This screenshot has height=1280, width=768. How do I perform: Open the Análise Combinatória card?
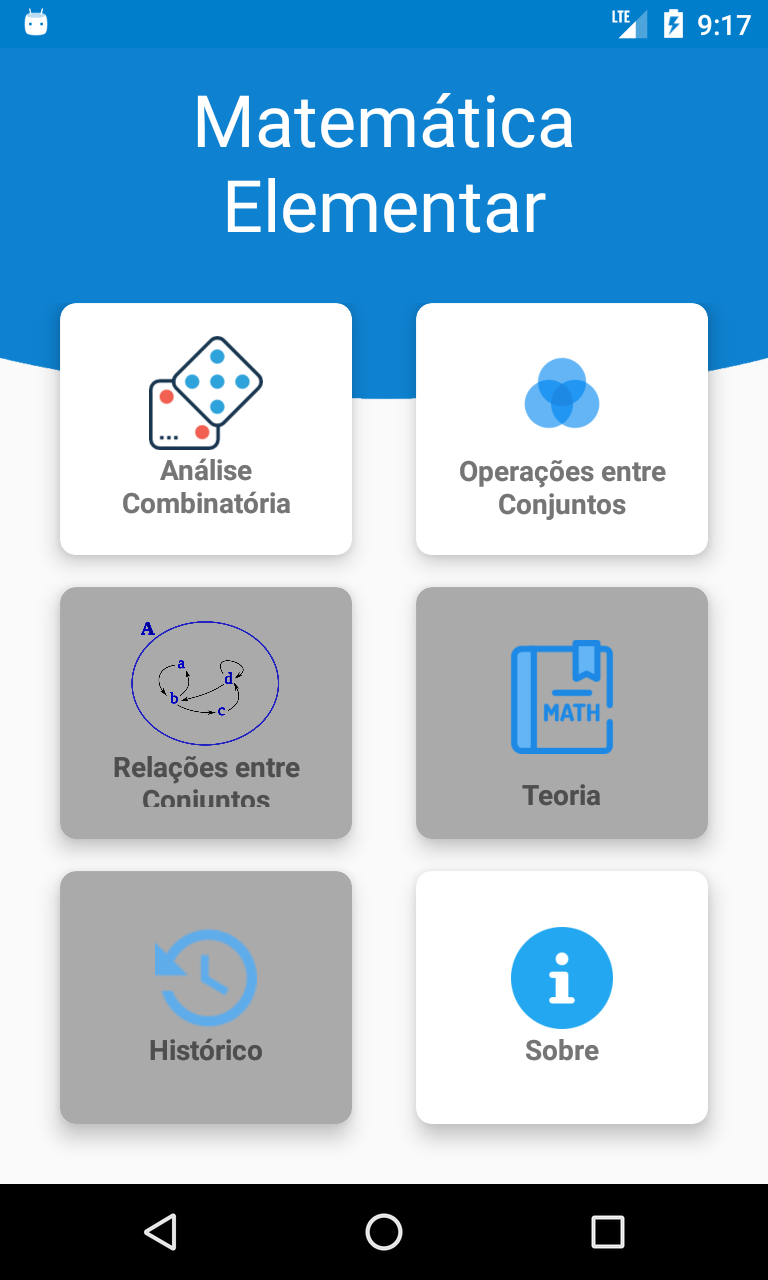[x=206, y=429]
